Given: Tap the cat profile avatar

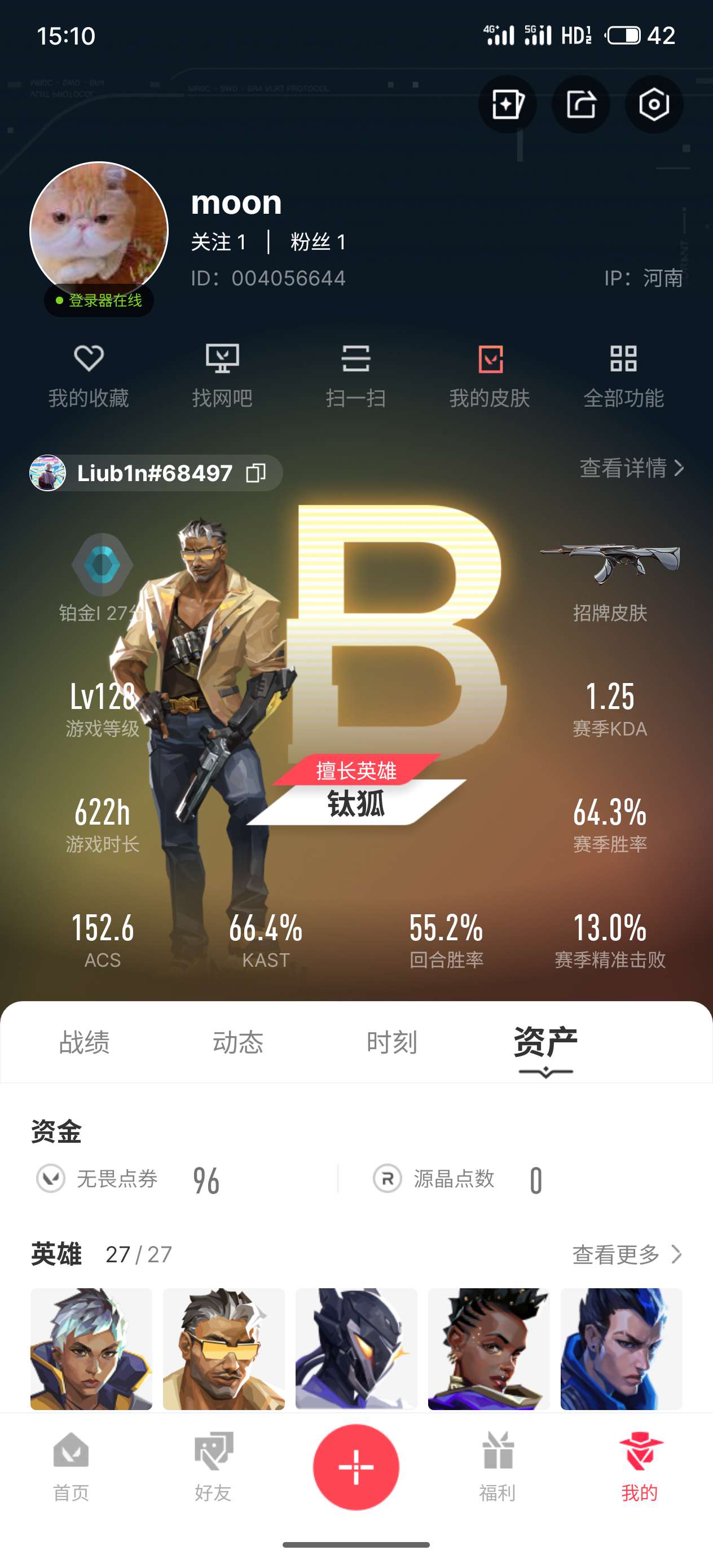Looking at the screenshot, I should pyautogui.click(x=99, y=231).
